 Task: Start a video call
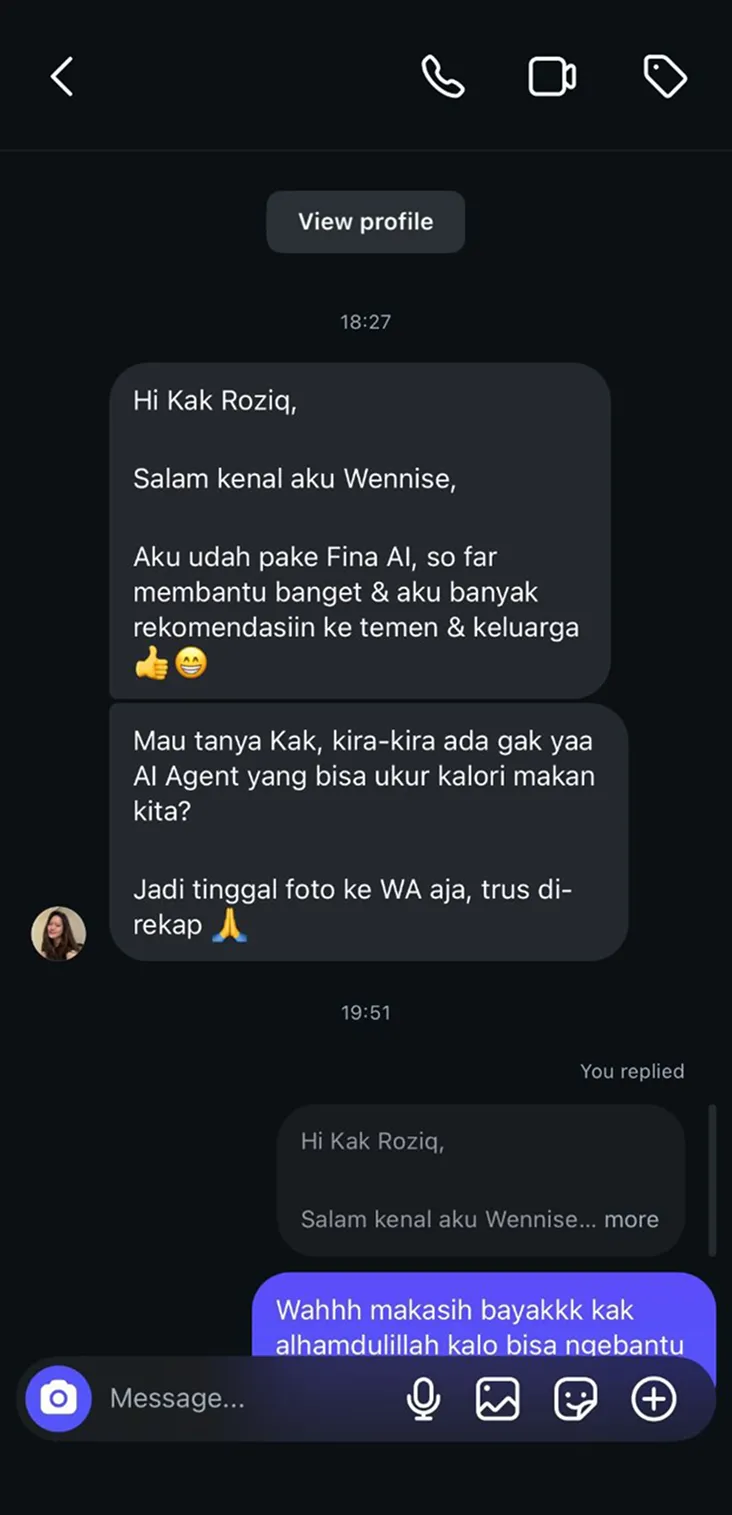[552, 77]
